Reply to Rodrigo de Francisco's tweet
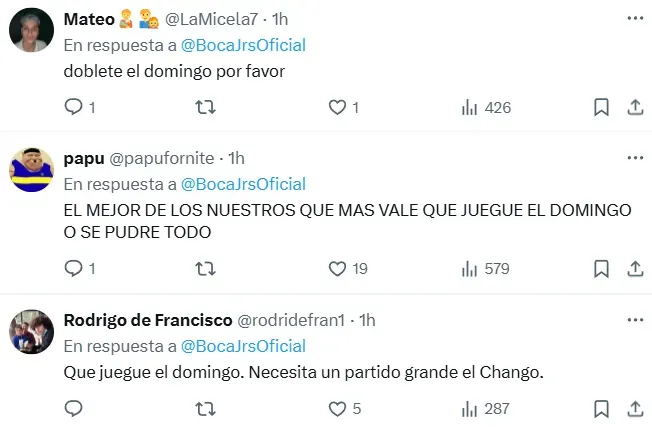Viewport: 652px width, 429px height. pyautogui.click(x=73, y=408)
